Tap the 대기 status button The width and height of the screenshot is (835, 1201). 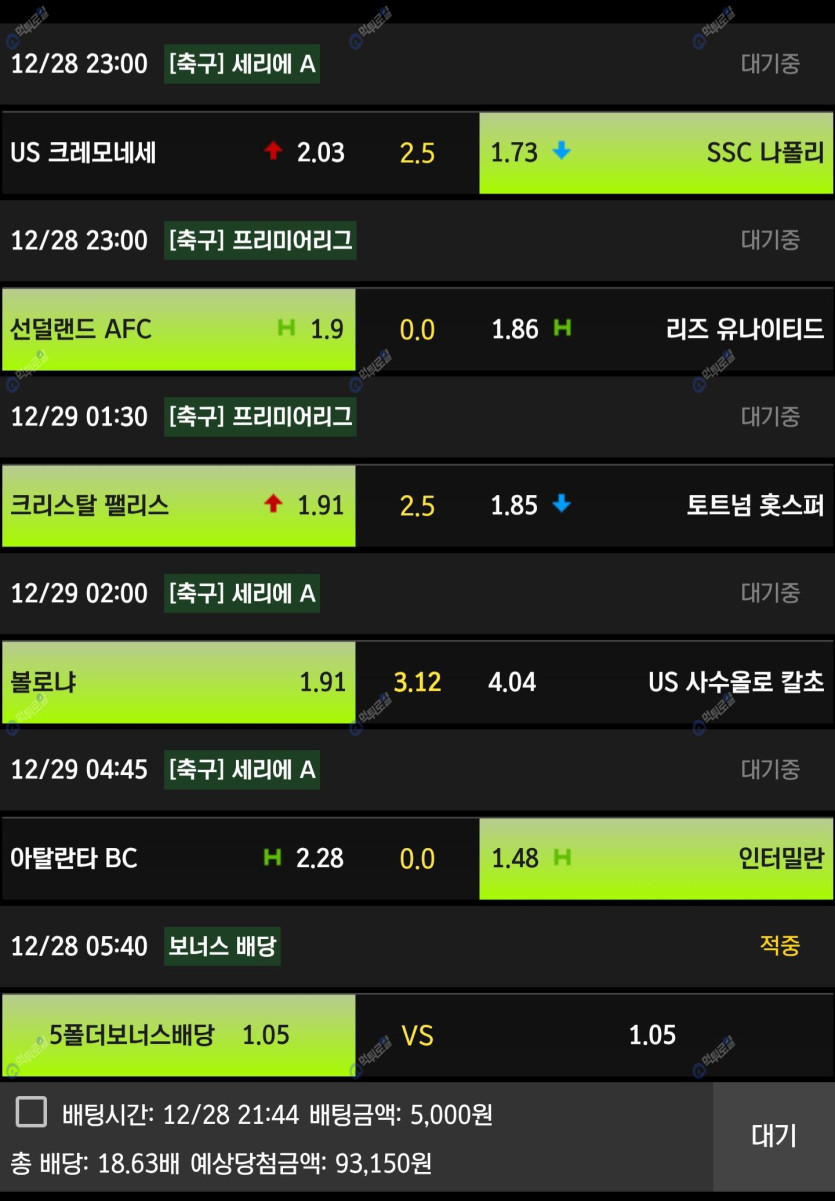click(x=773, y=1136)
